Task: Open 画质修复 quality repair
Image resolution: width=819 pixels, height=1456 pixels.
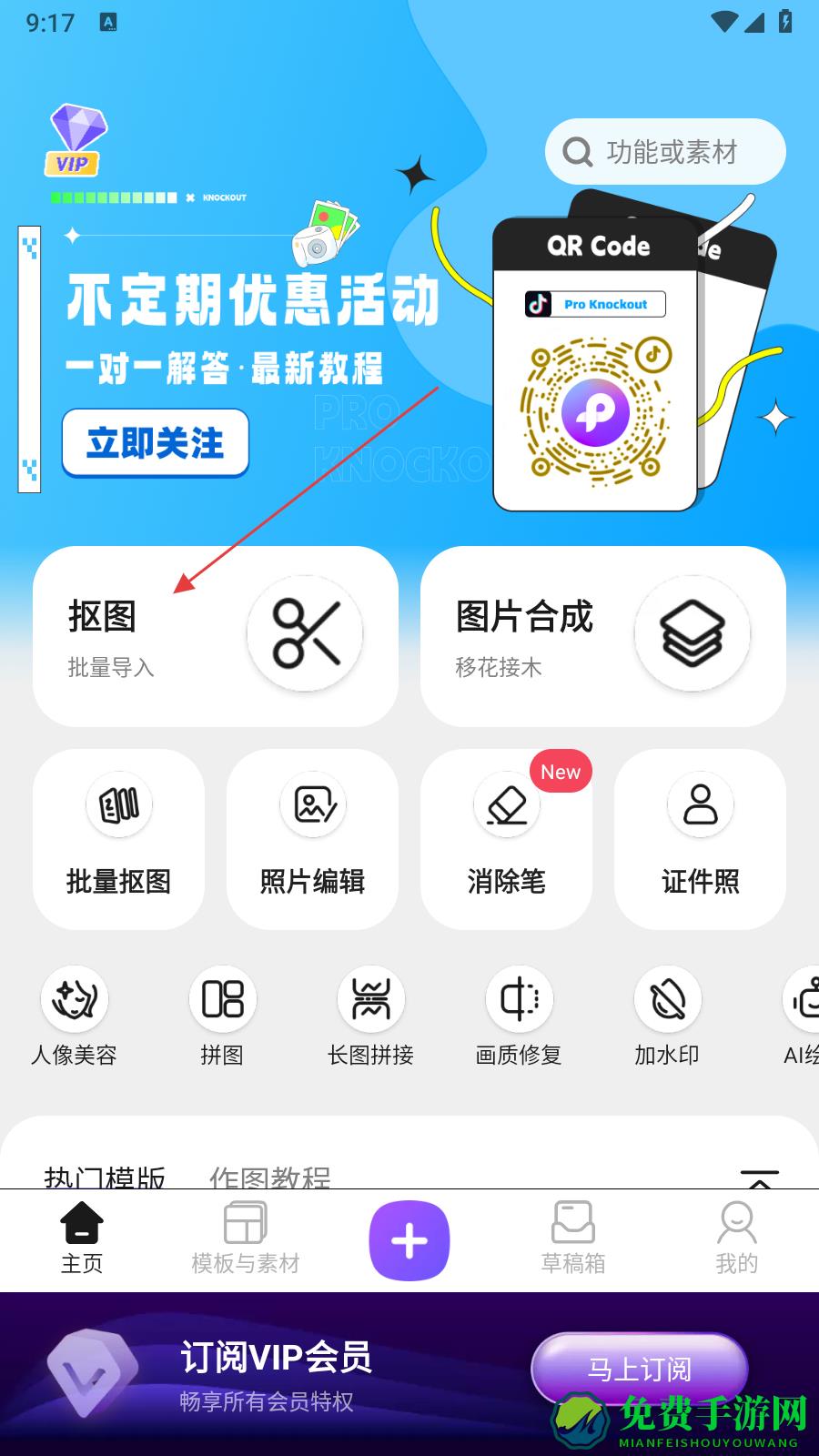Action: 519,1016
